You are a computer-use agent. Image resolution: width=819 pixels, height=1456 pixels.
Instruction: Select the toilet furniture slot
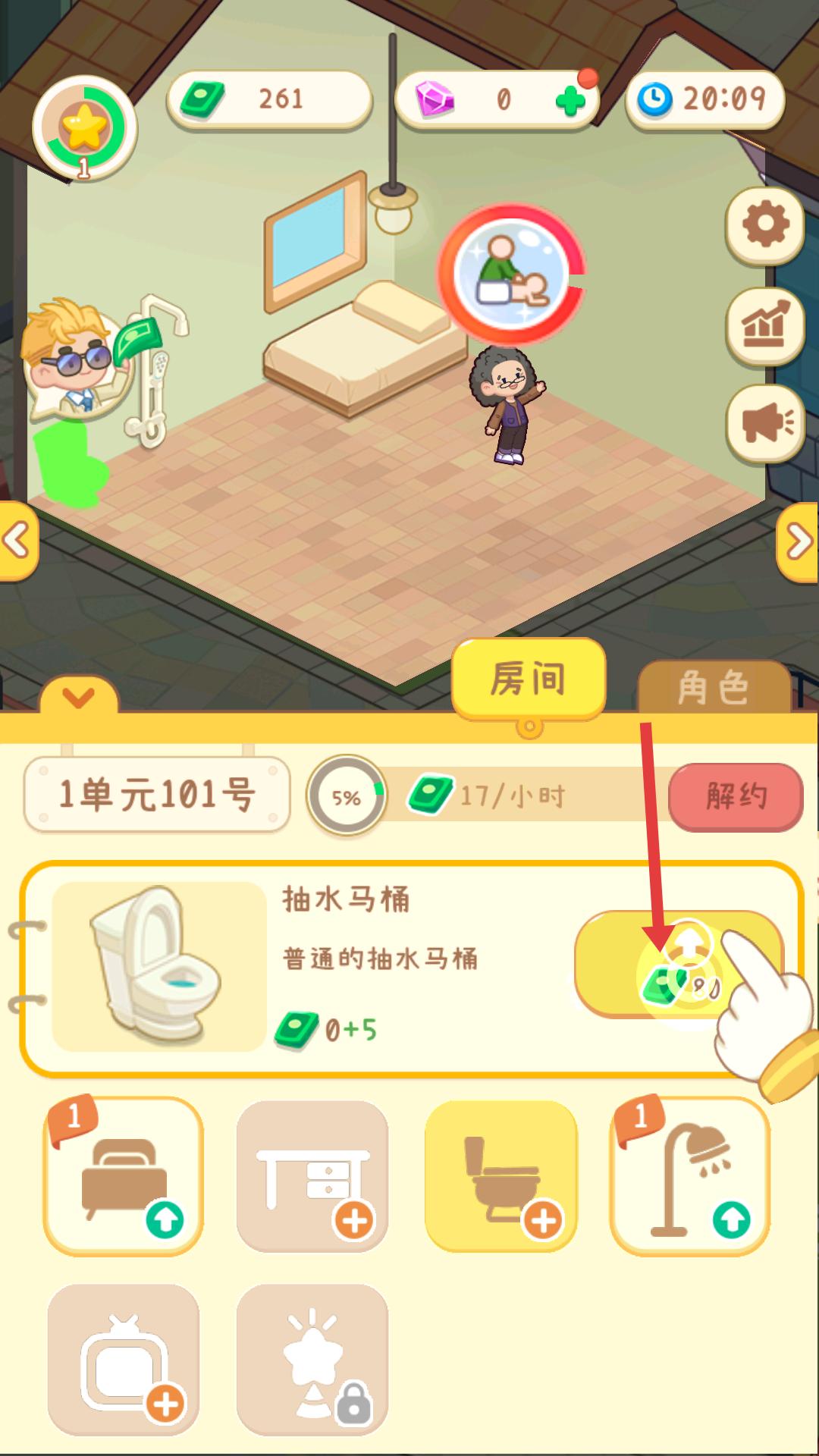pos(501,1176)
